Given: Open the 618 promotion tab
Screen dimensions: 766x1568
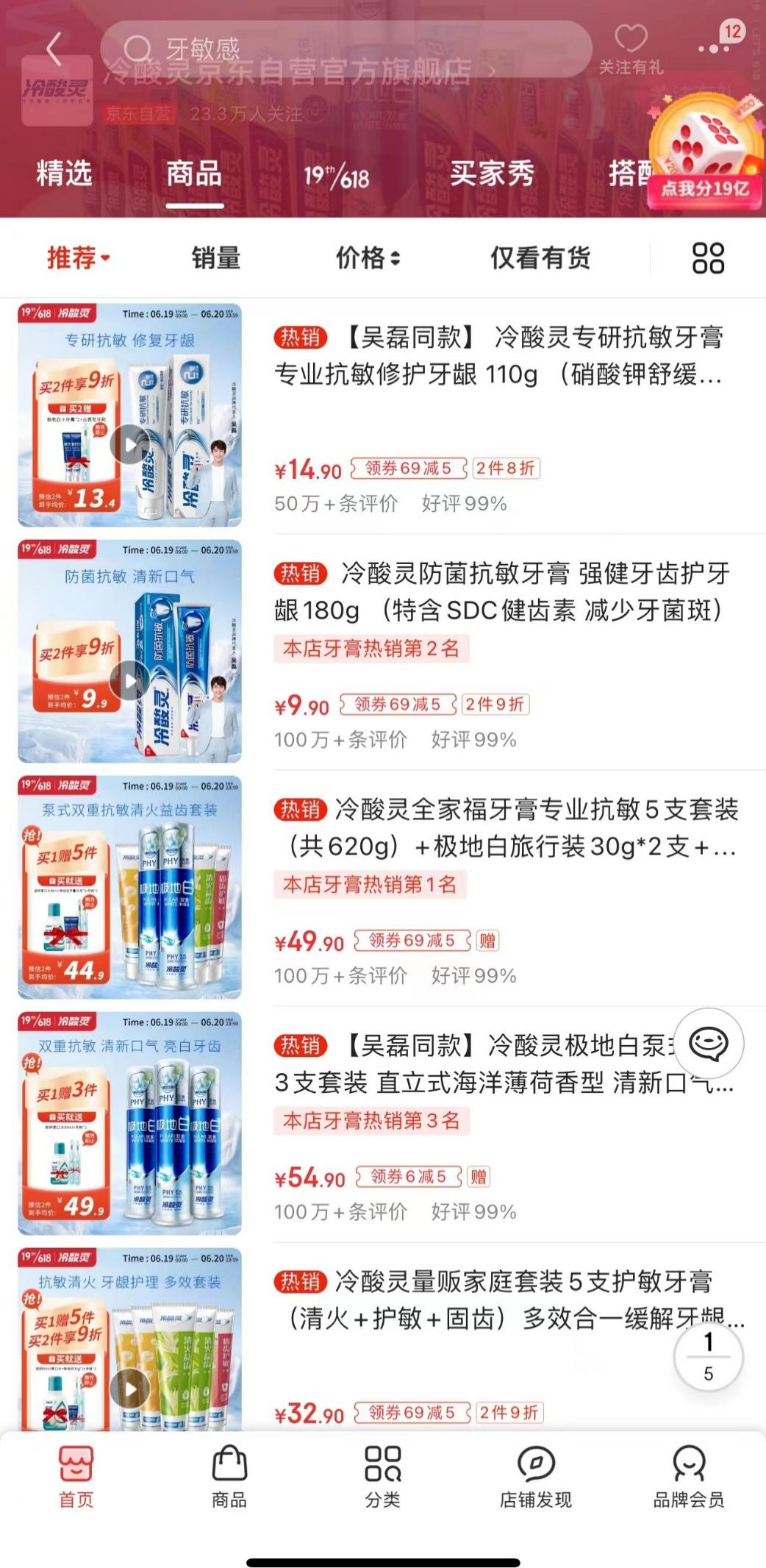Looking at the screenshot, I should 336,177.
